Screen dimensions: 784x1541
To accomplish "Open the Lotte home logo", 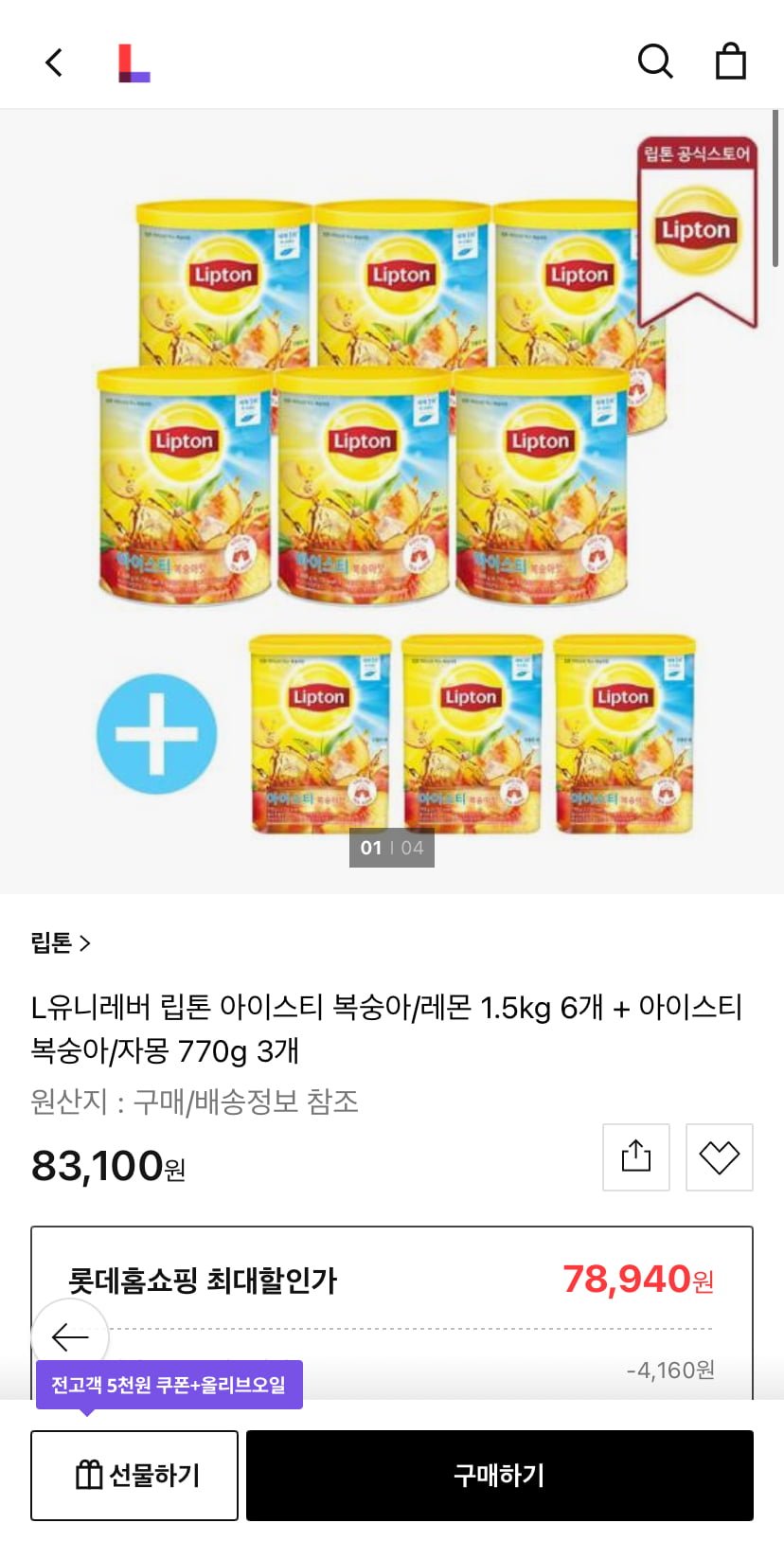I will point(134,63).
